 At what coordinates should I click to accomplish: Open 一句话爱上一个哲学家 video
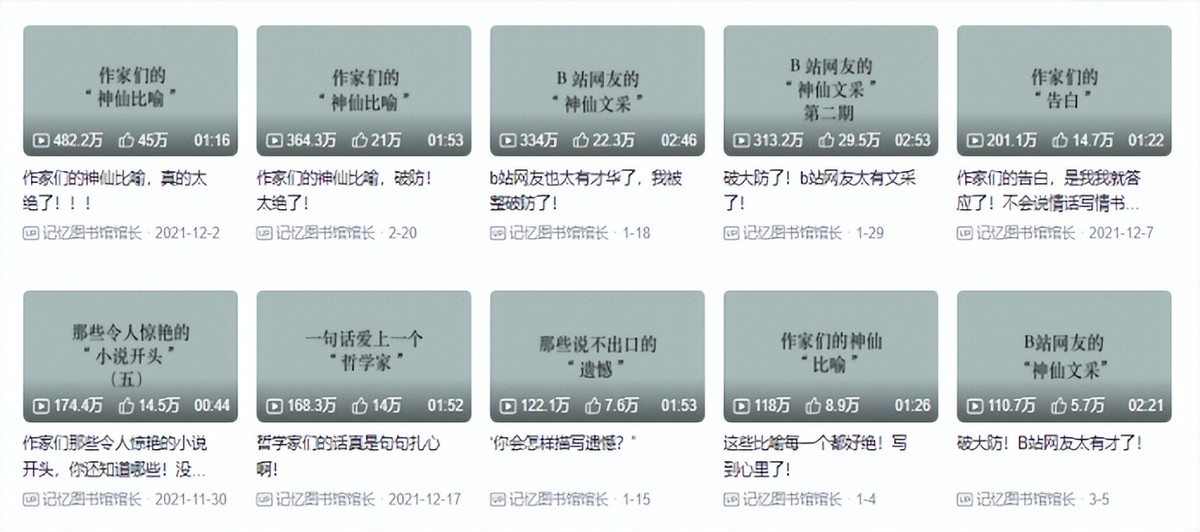[x=364, y=355]
